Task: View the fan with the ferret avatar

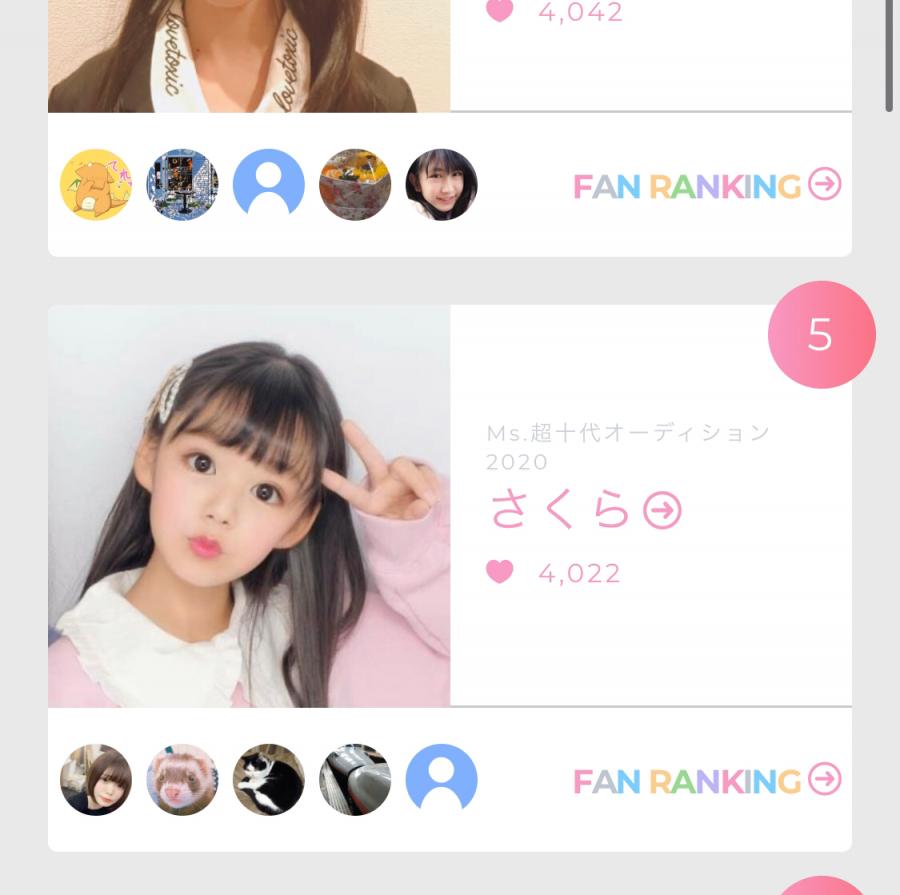Action: pos(183,780)
